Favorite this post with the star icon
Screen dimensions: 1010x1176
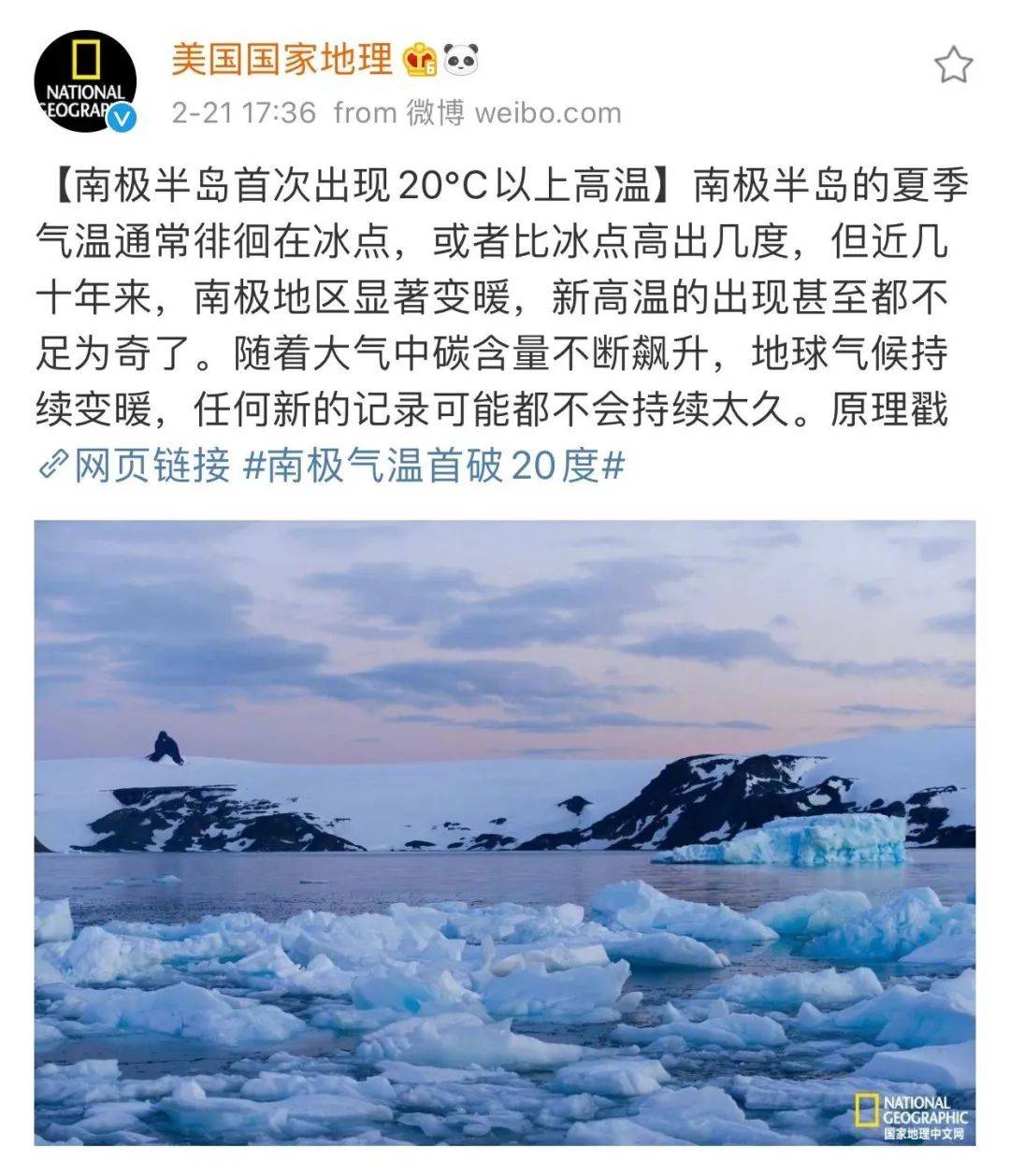coord(953,65)
